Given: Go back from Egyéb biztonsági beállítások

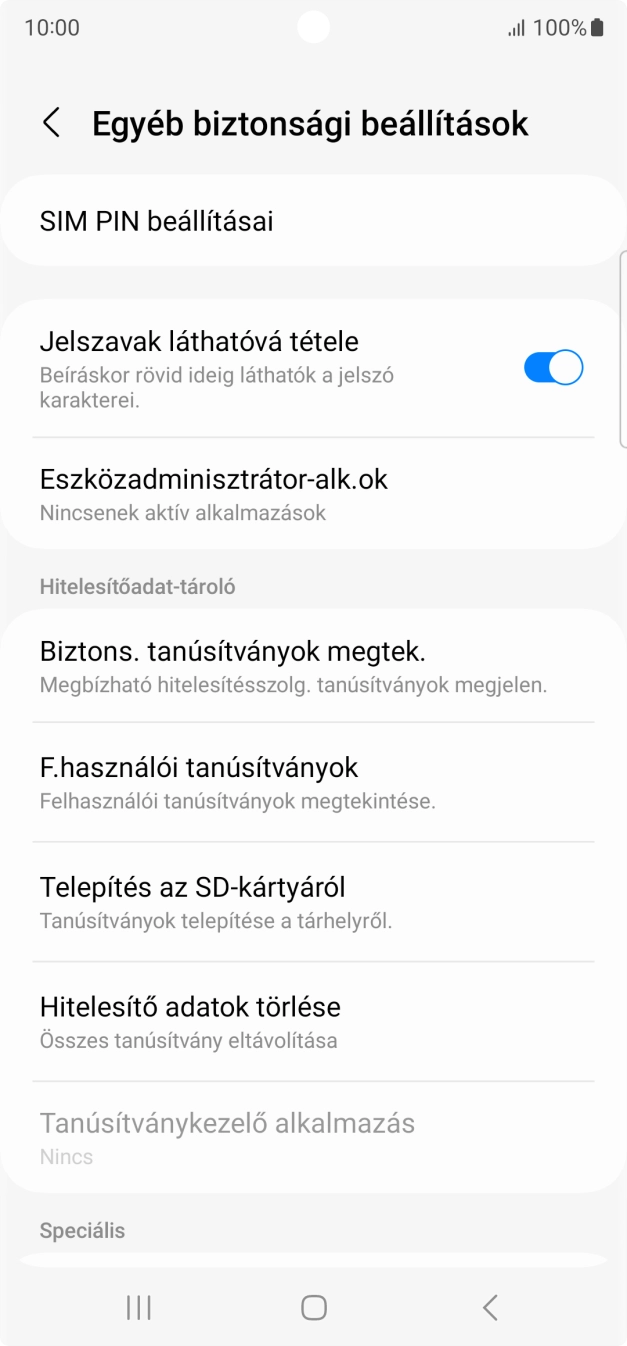Looking at the screenshot, I should pyautogui.click(x=51, y=123).
